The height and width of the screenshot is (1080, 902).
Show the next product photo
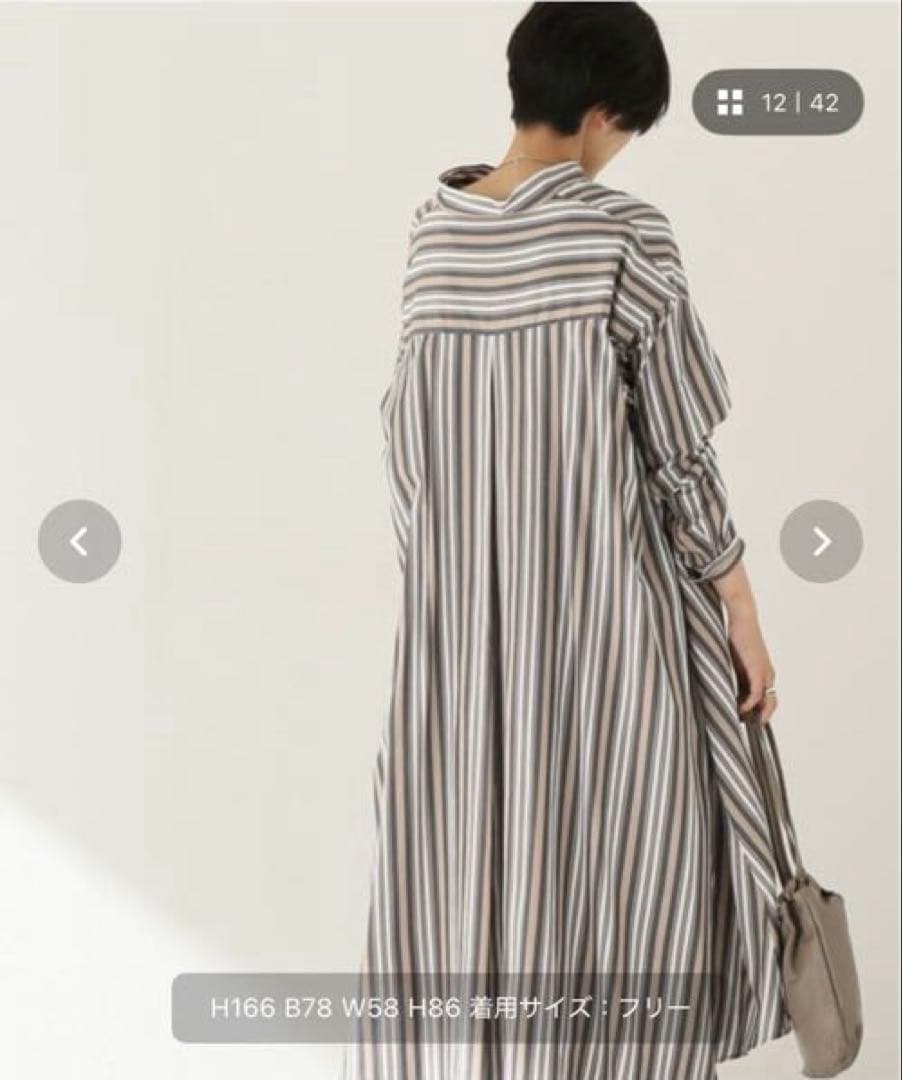coord(821,541)
